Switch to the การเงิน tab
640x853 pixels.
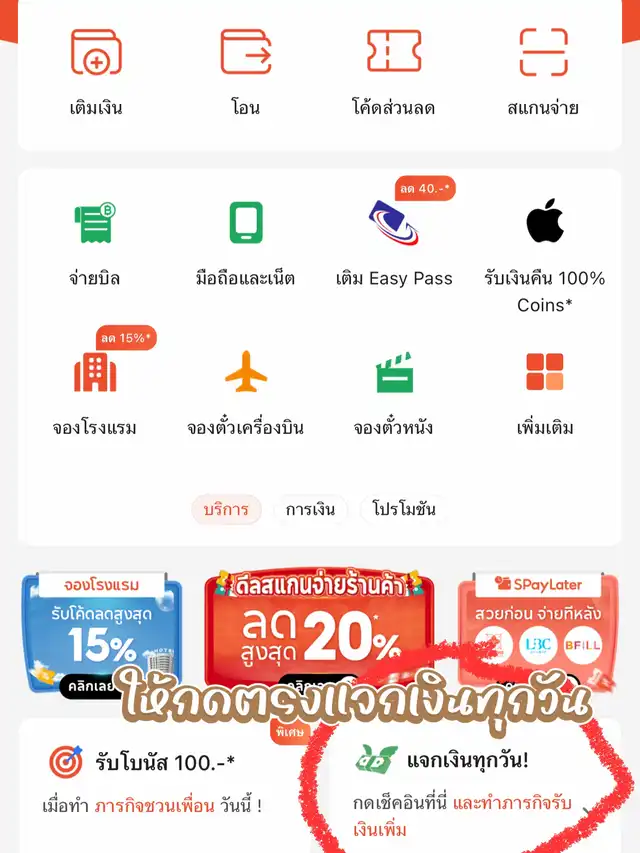point(310,510)
